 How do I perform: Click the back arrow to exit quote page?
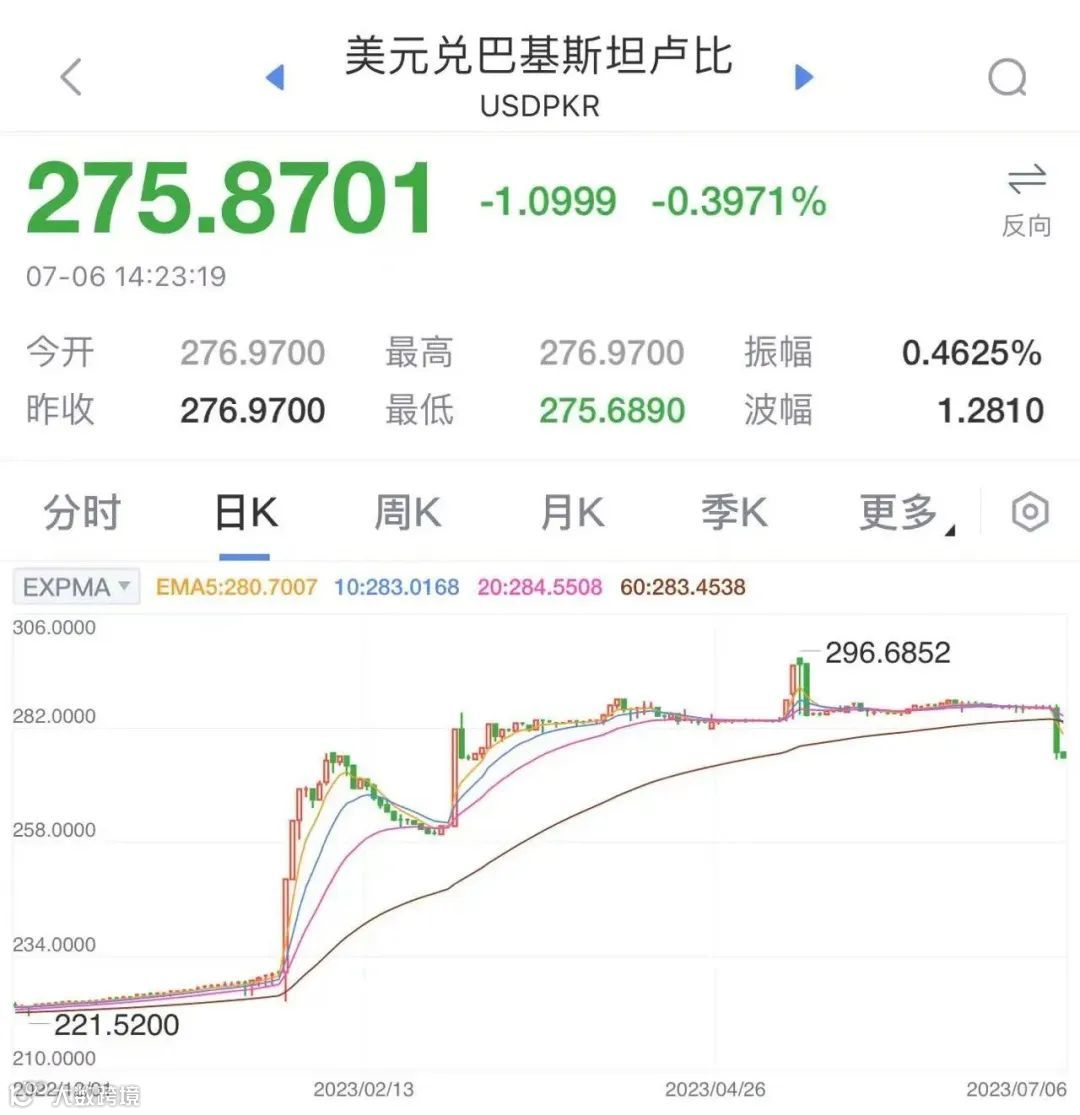click(70, 77)
